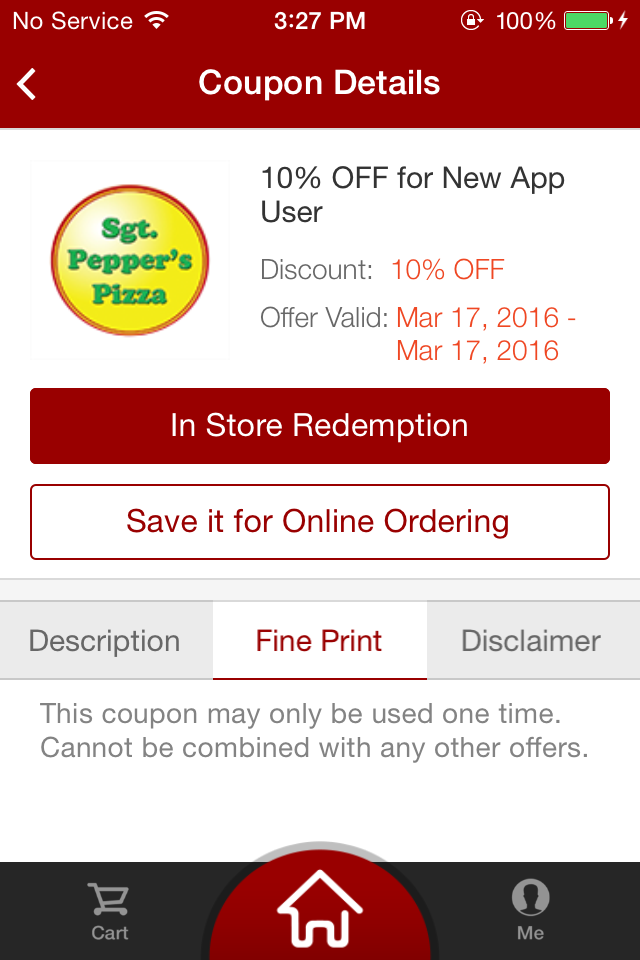
Task: Tap In Store Redemption button
Action: click(x=320, y=426)
